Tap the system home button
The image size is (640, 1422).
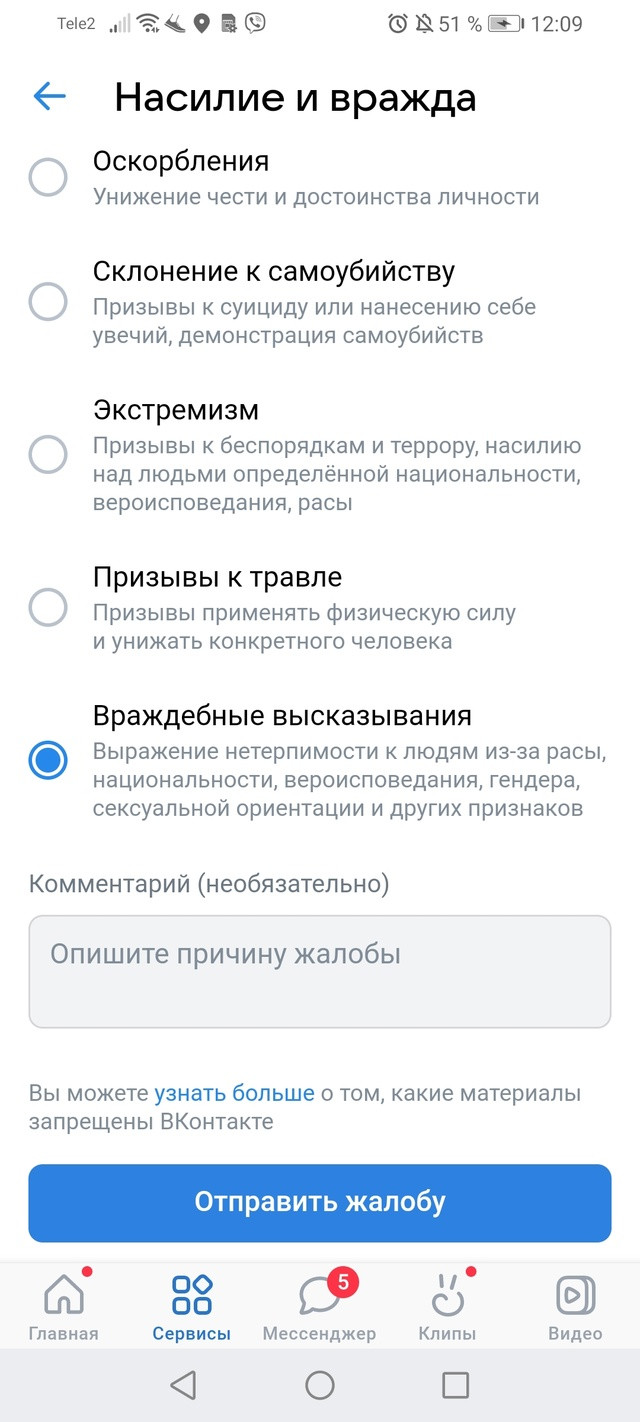click(x=320, y=1385)
